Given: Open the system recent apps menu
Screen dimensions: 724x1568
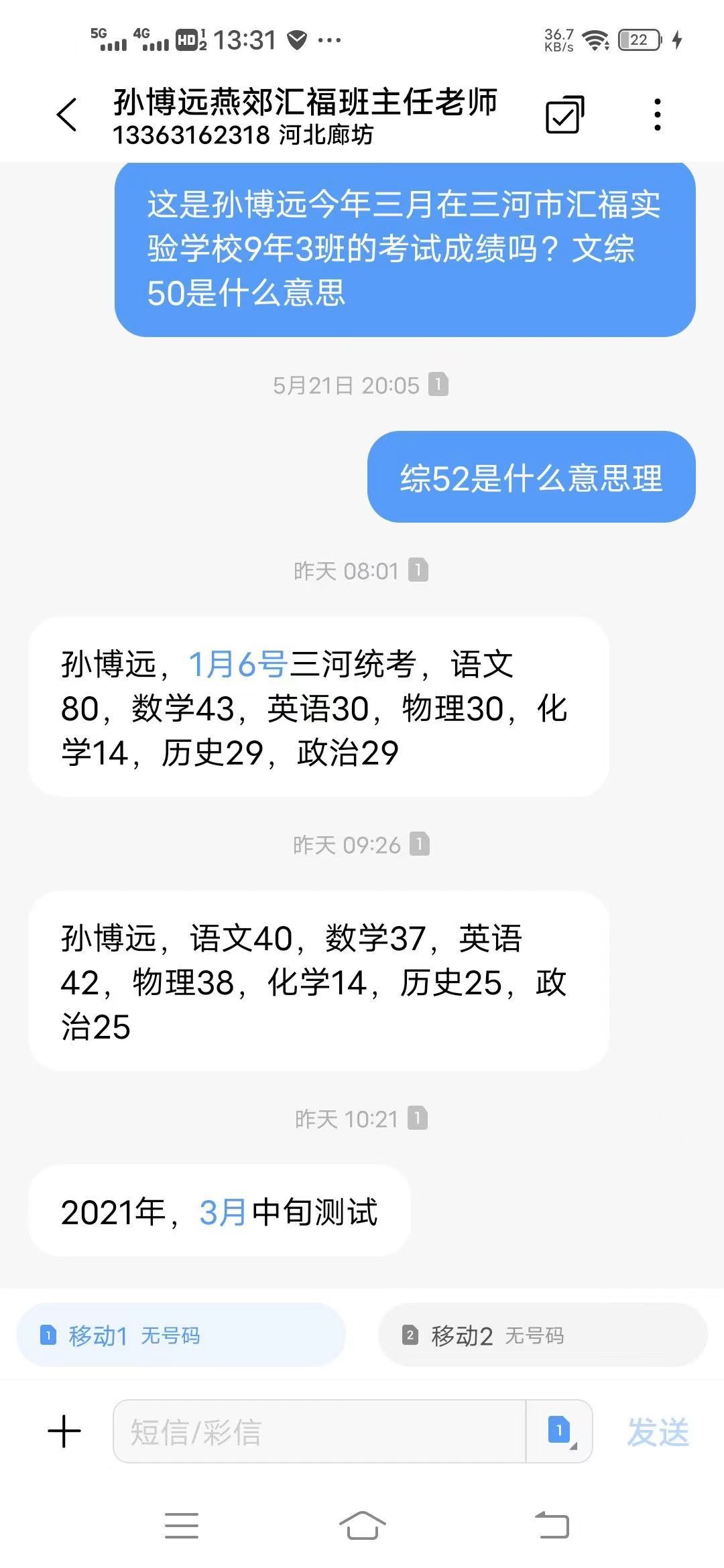Looking at the screenshot, I should tap(182, 1526).
